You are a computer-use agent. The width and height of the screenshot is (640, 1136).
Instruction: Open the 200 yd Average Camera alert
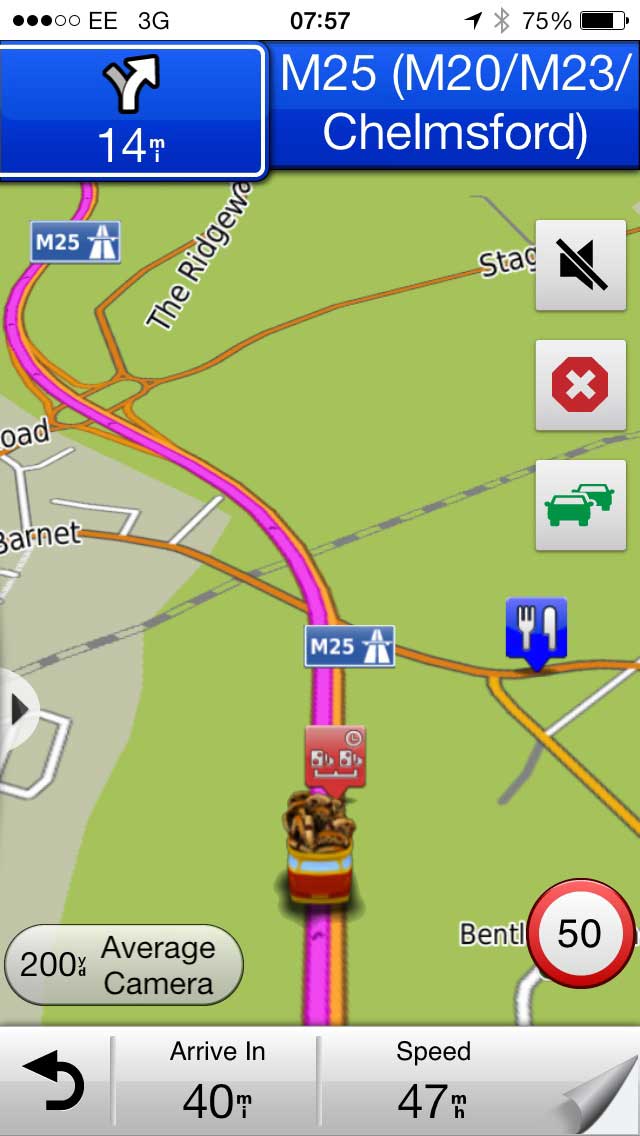tap(124, 965)
